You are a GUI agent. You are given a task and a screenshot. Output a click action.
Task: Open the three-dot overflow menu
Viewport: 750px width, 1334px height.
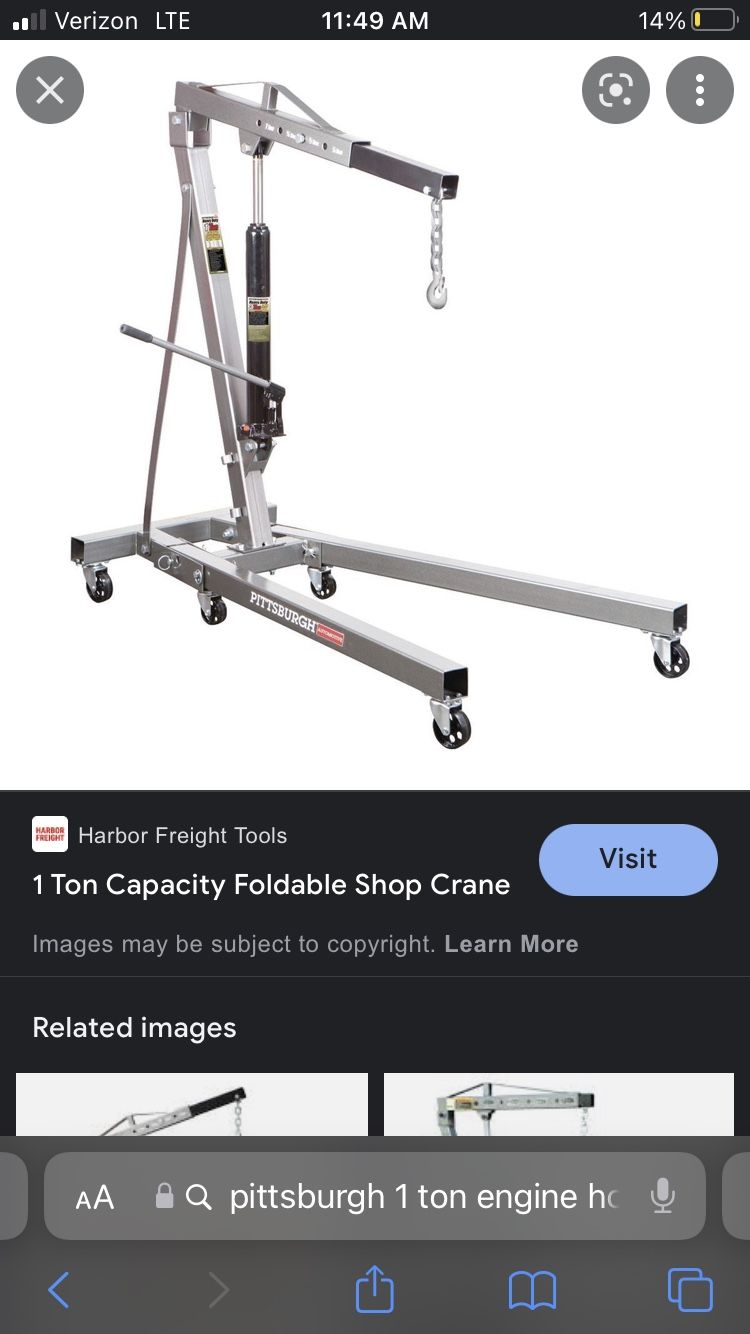[x=700, y=90]
